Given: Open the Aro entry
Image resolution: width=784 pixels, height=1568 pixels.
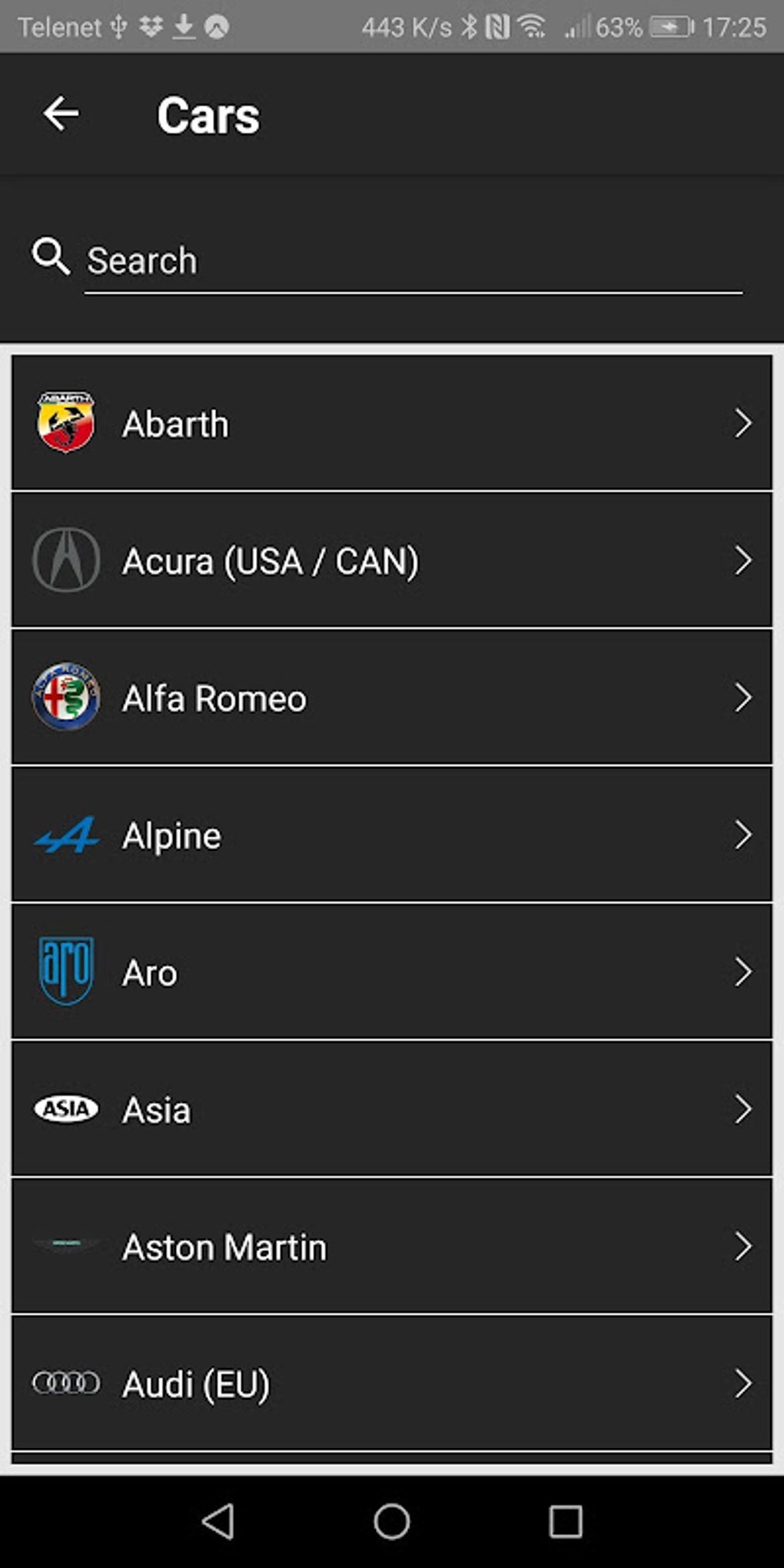Looking at the screenshot, I should [391, 972].
